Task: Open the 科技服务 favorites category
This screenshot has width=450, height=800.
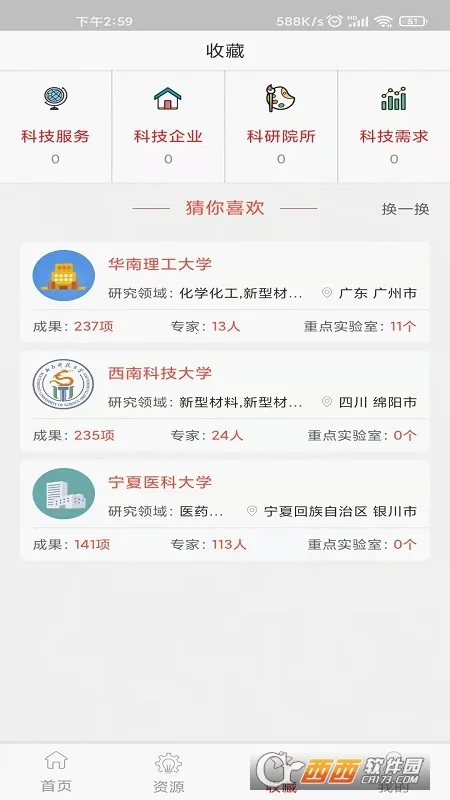Action: pos(56,126)
